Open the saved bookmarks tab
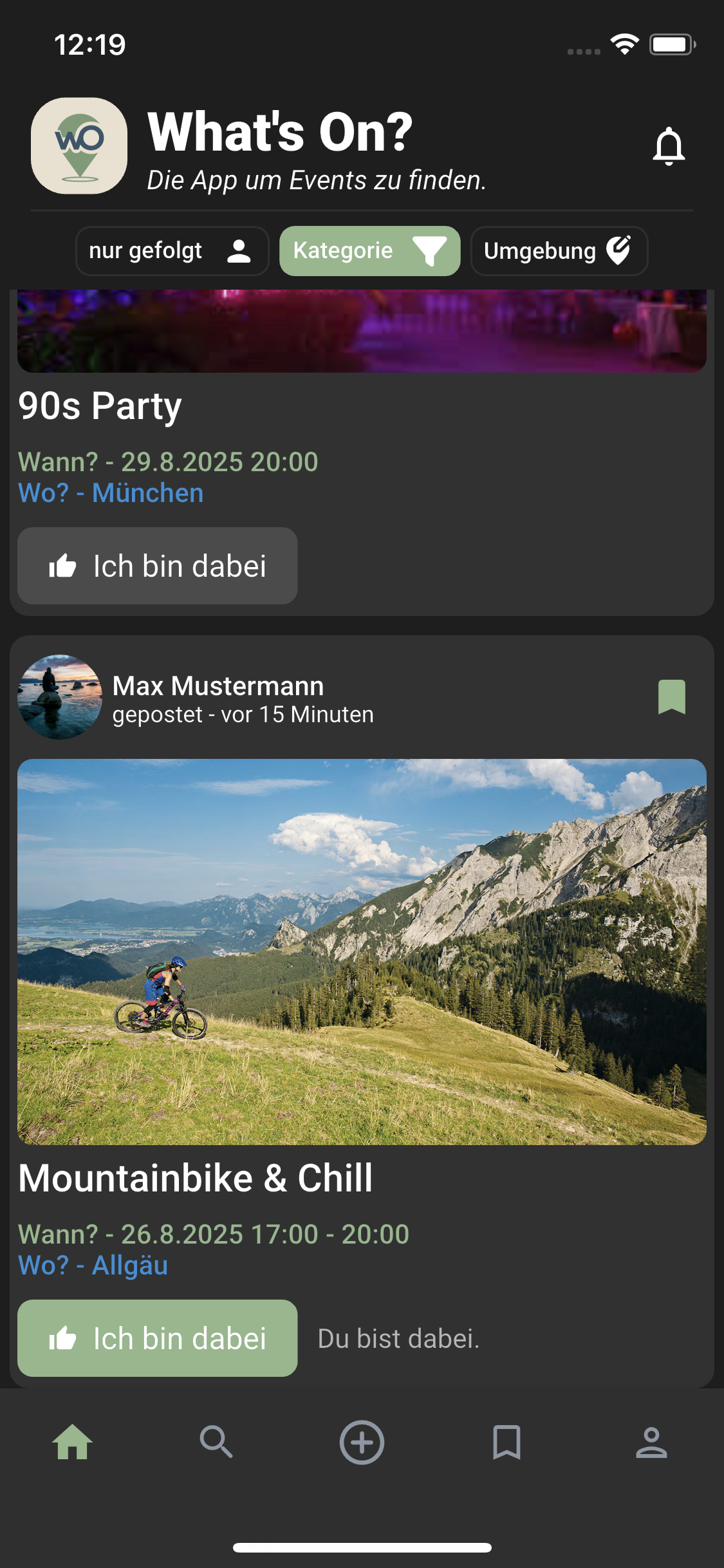This screenshot has width=724, height=1568. coord(506,1442)
